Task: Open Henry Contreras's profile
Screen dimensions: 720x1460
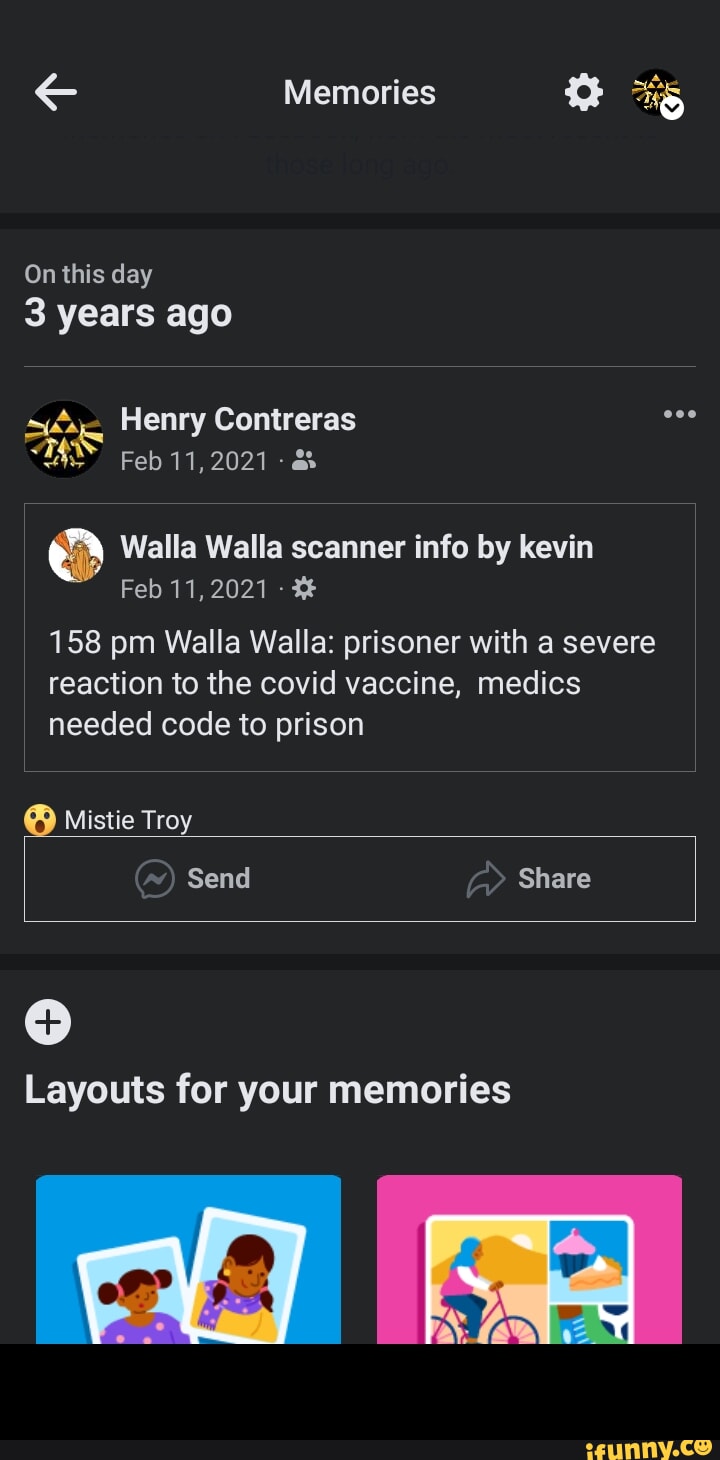Action: 238,419
